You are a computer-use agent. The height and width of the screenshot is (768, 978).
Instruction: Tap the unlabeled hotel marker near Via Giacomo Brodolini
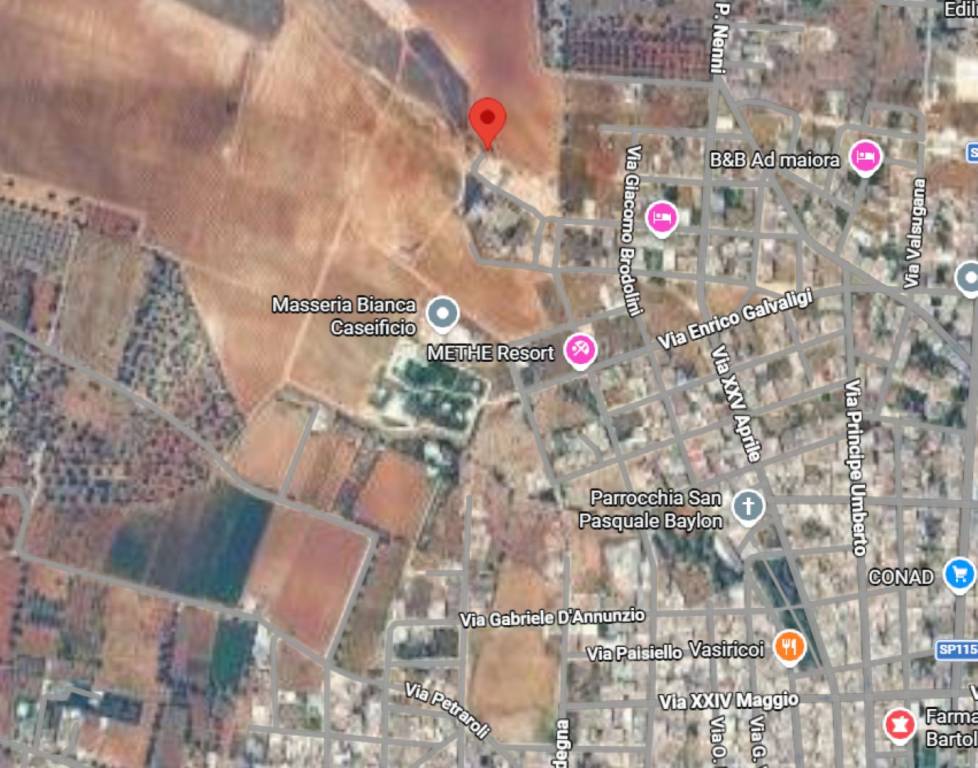pos(661,216)
